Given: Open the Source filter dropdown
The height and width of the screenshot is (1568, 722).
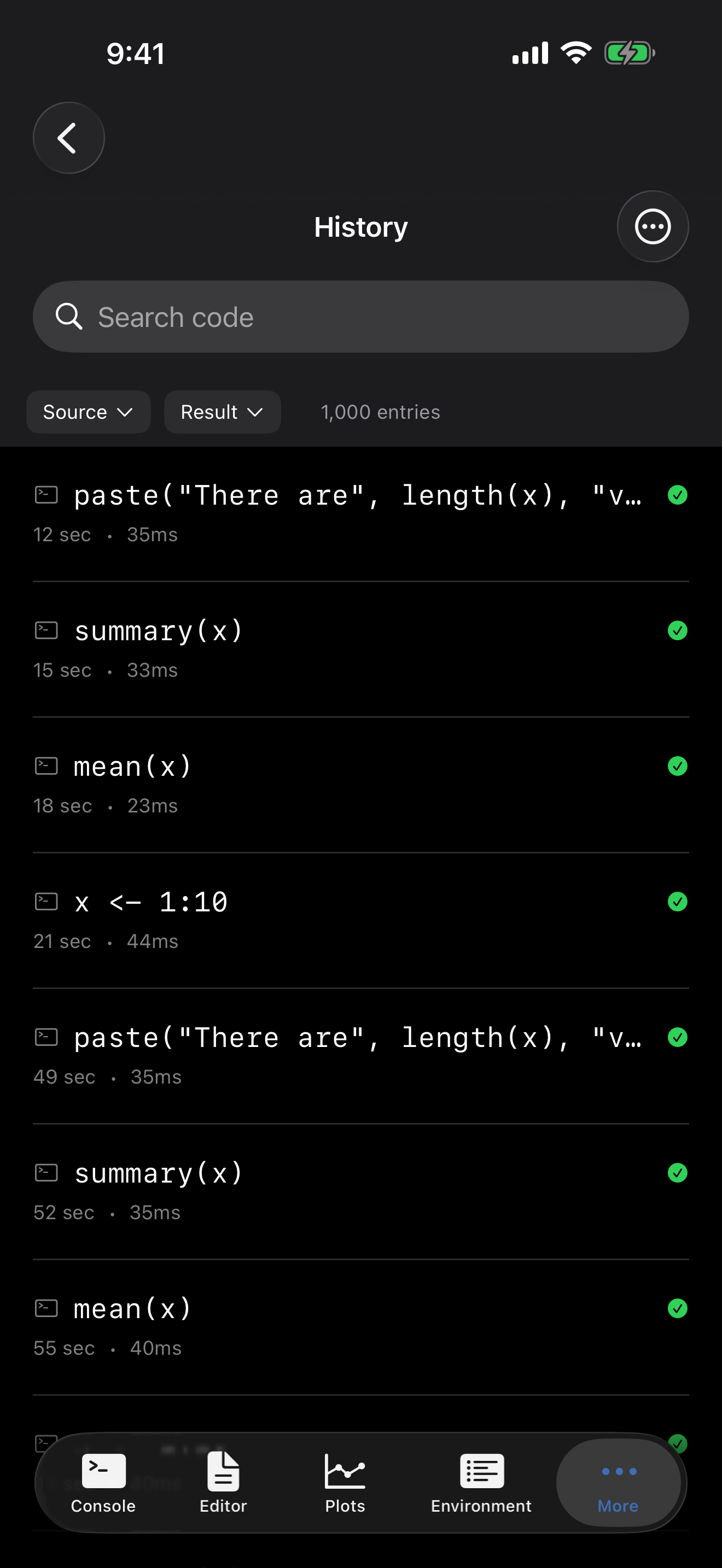Looking at the screenshot, I should tap(88, 412).
